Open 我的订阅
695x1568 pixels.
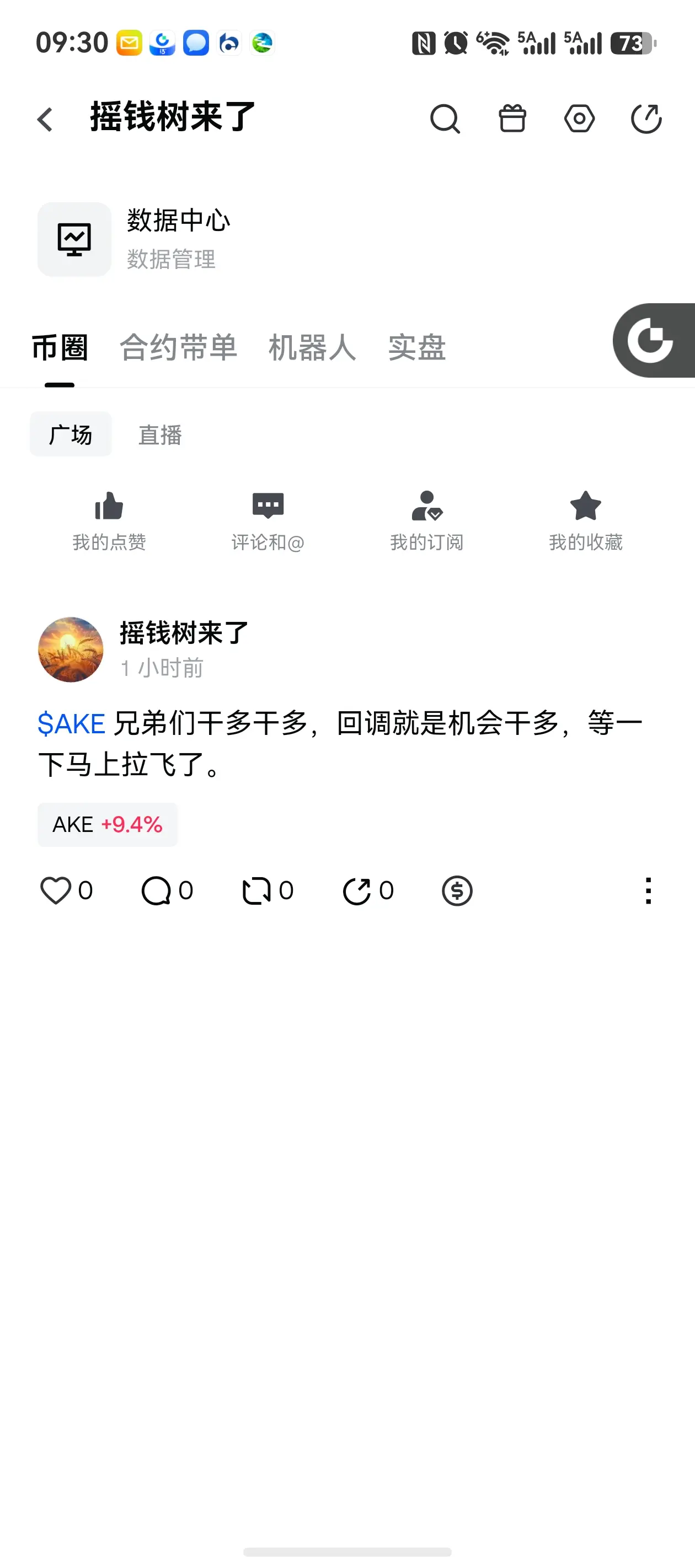(x=427, y=521)
